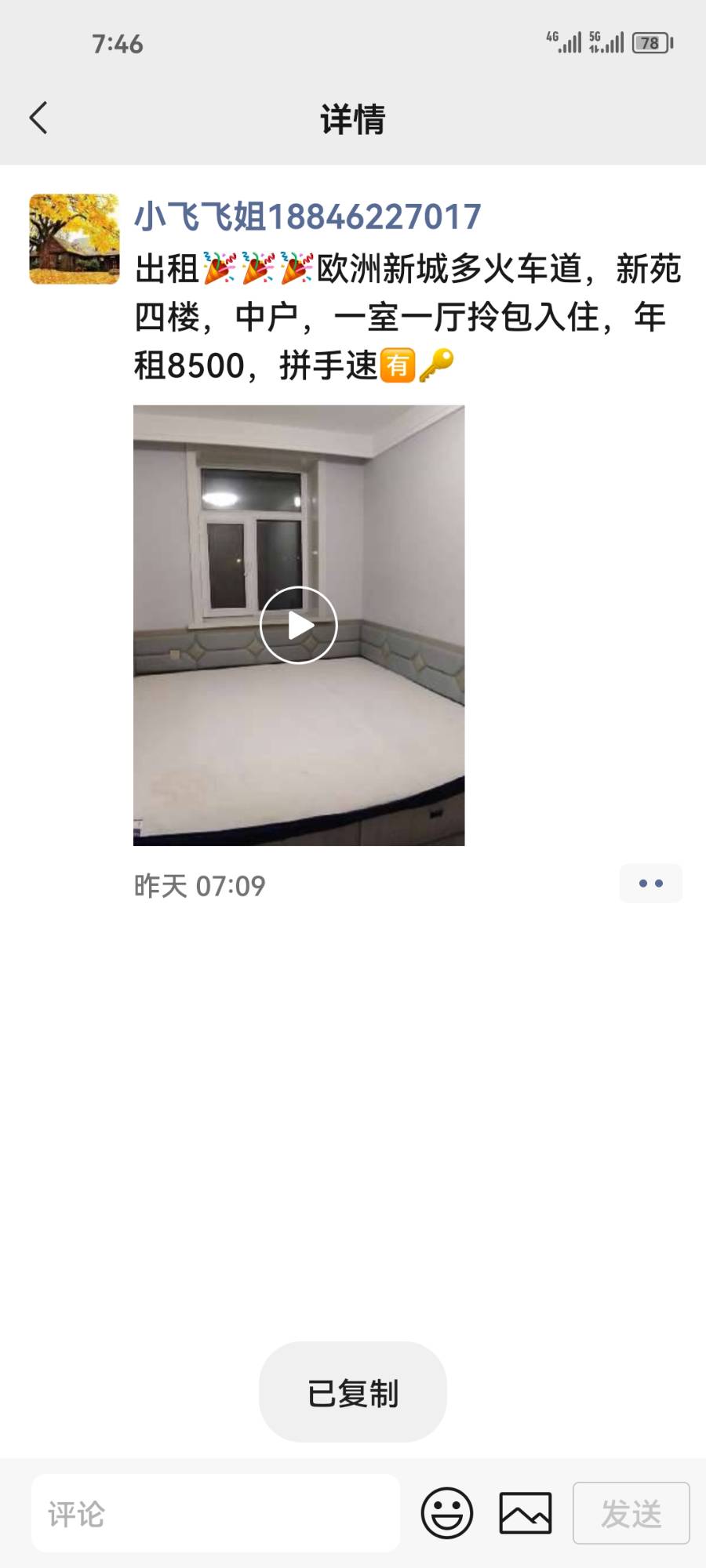Viewport: 706px width, 1568px height.
Task: Open the emoji picker
Action: tap(446, 1512)
